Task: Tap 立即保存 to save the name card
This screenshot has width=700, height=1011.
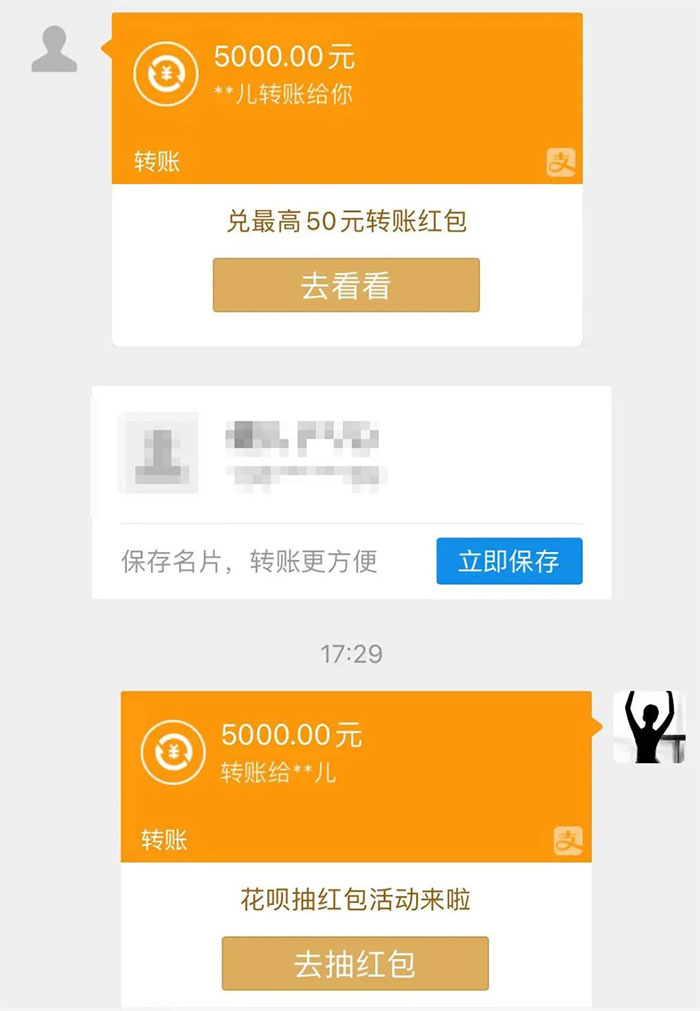Action: [x=509, y=561]
